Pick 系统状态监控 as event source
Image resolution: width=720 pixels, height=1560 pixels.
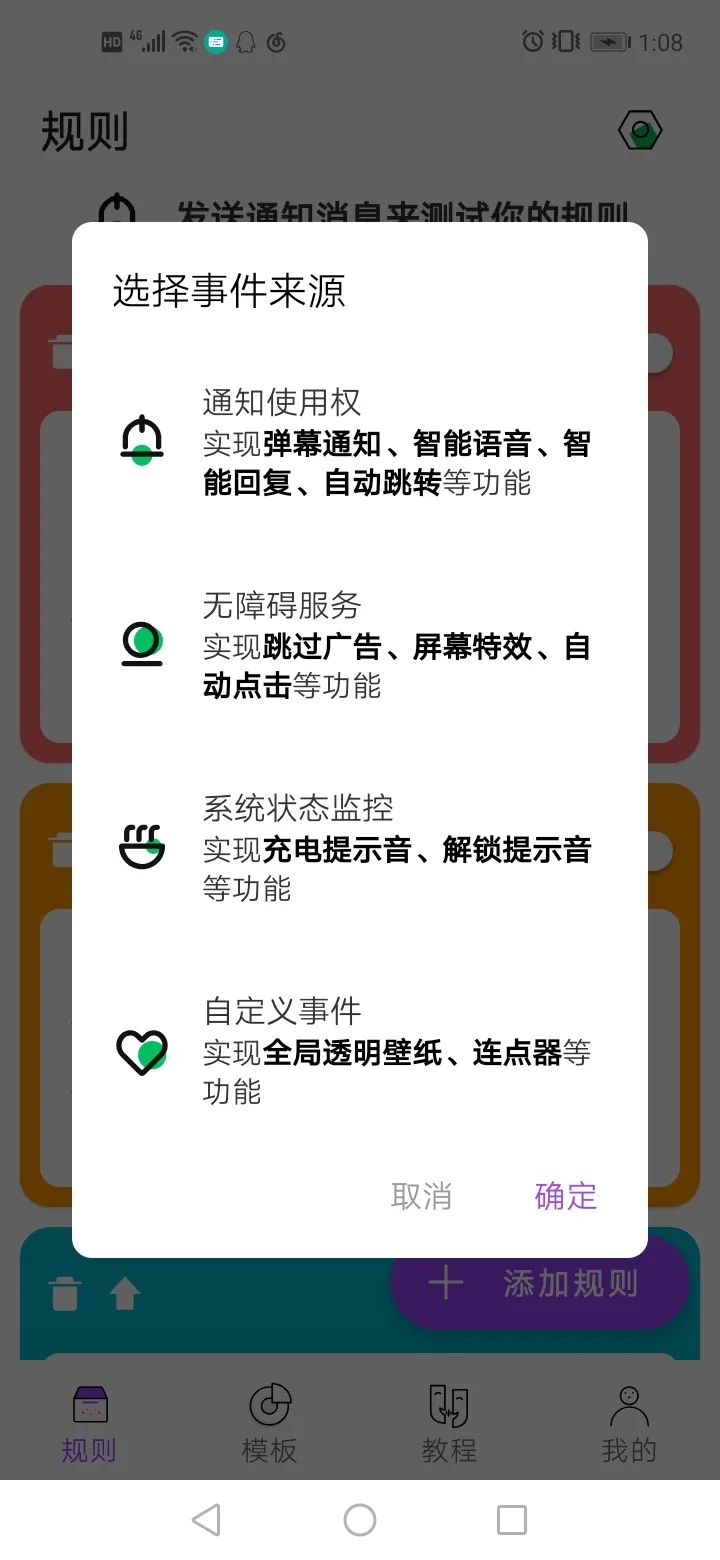360,847
